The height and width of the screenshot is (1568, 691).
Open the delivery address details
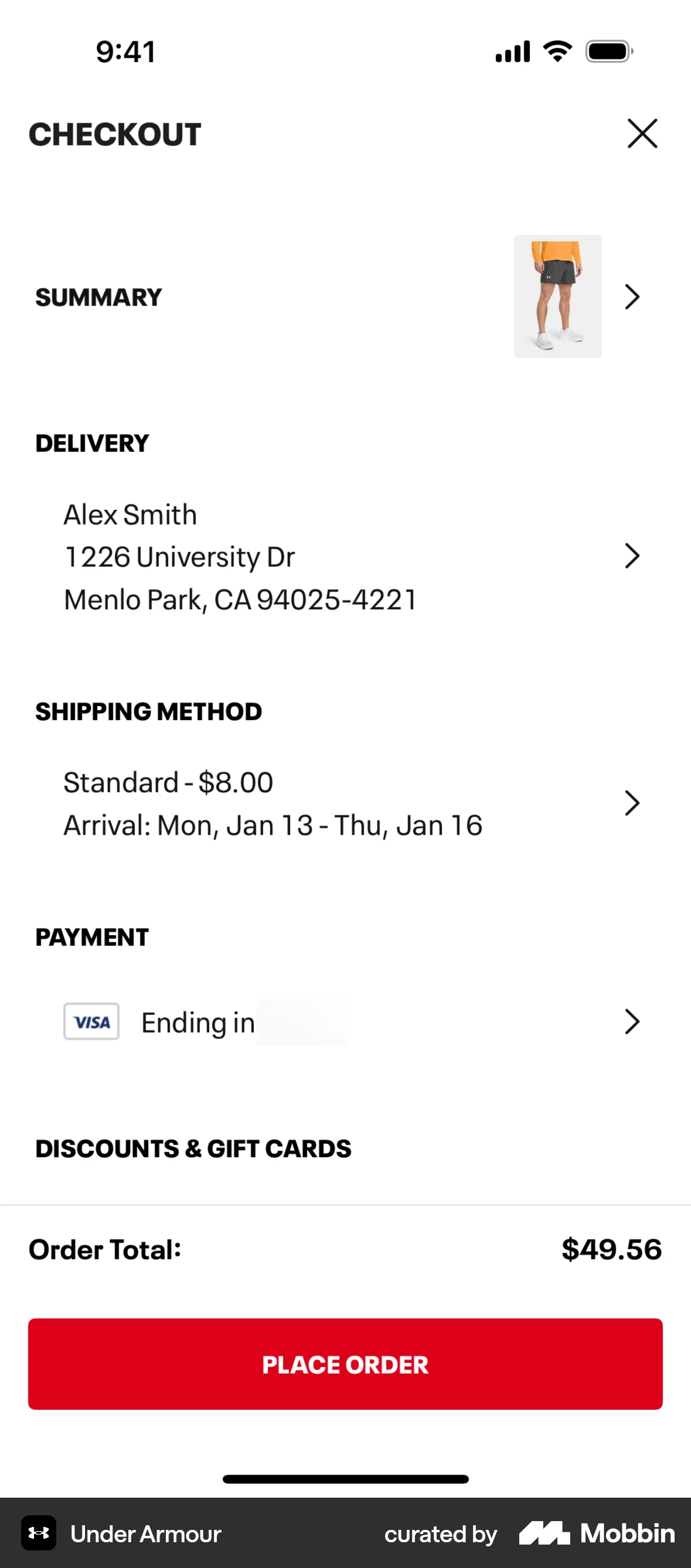click(632, 555)
